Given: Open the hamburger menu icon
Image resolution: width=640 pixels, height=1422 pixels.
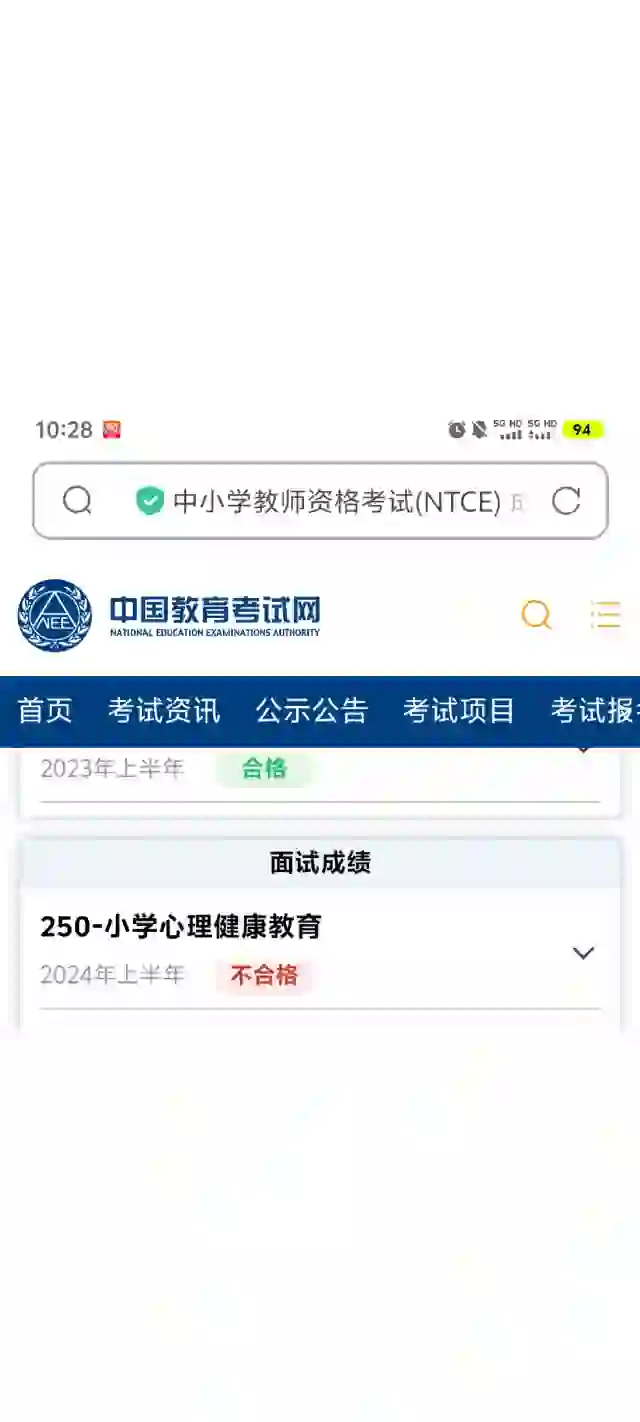Looking at the screenshot, I should [x=605, y=614].
